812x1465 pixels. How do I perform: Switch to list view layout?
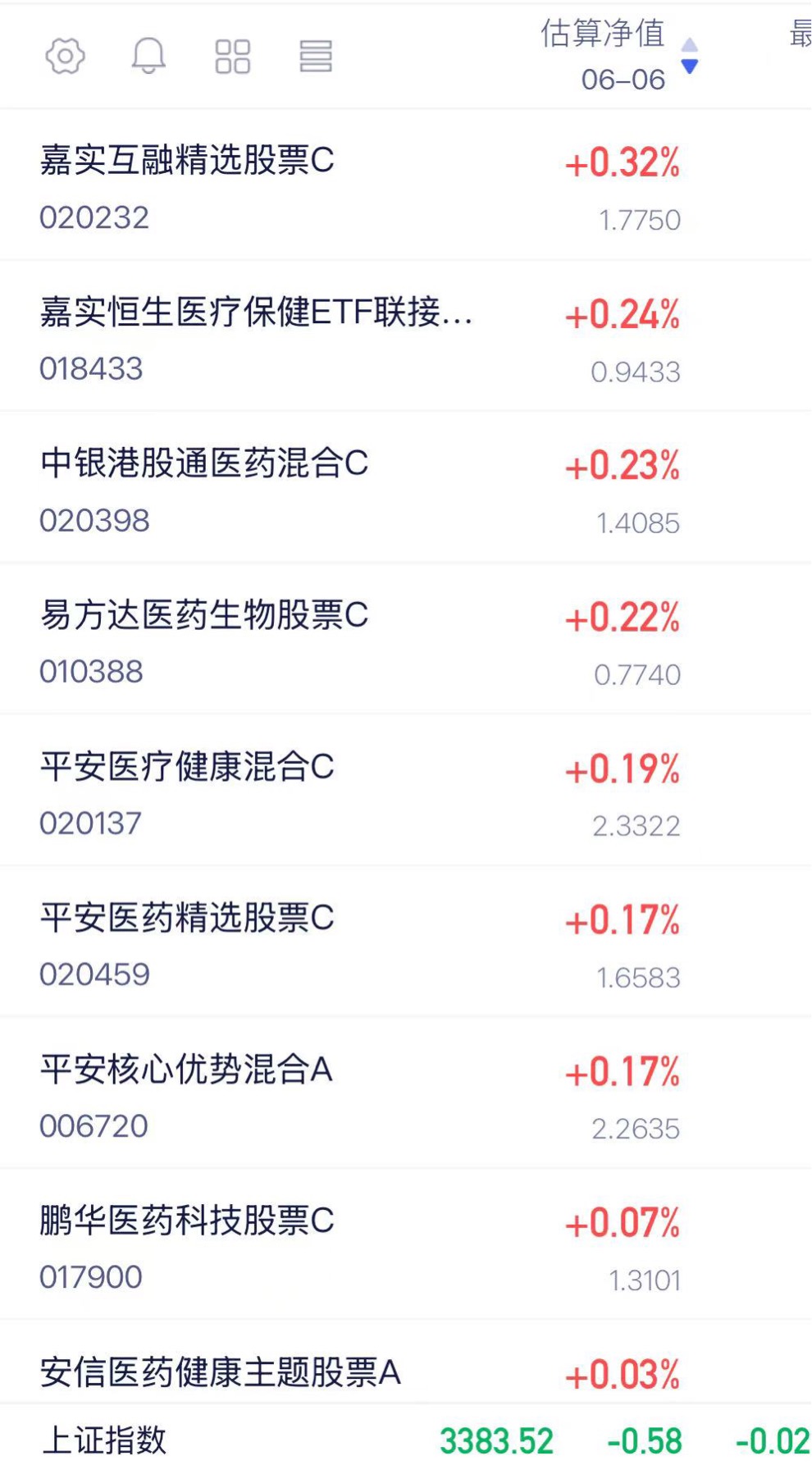[x=316, y=57]
